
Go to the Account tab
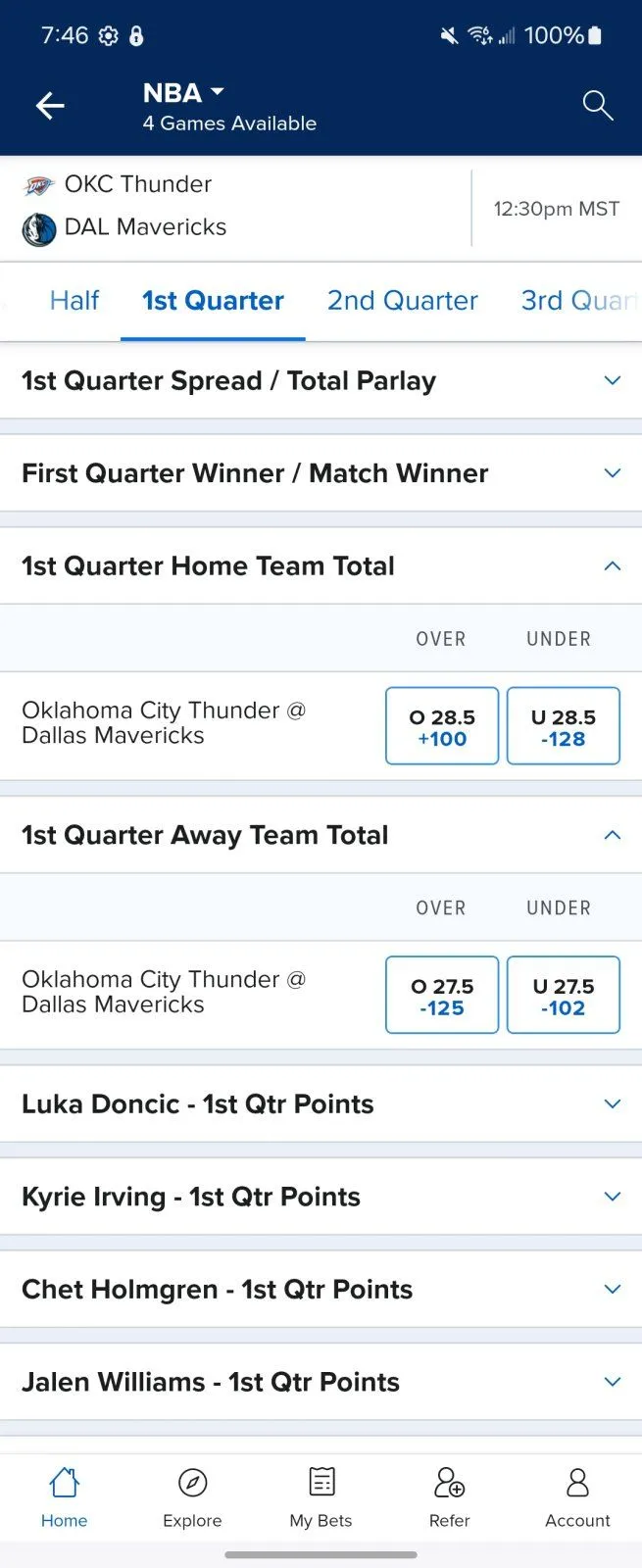click(577, 1497)
